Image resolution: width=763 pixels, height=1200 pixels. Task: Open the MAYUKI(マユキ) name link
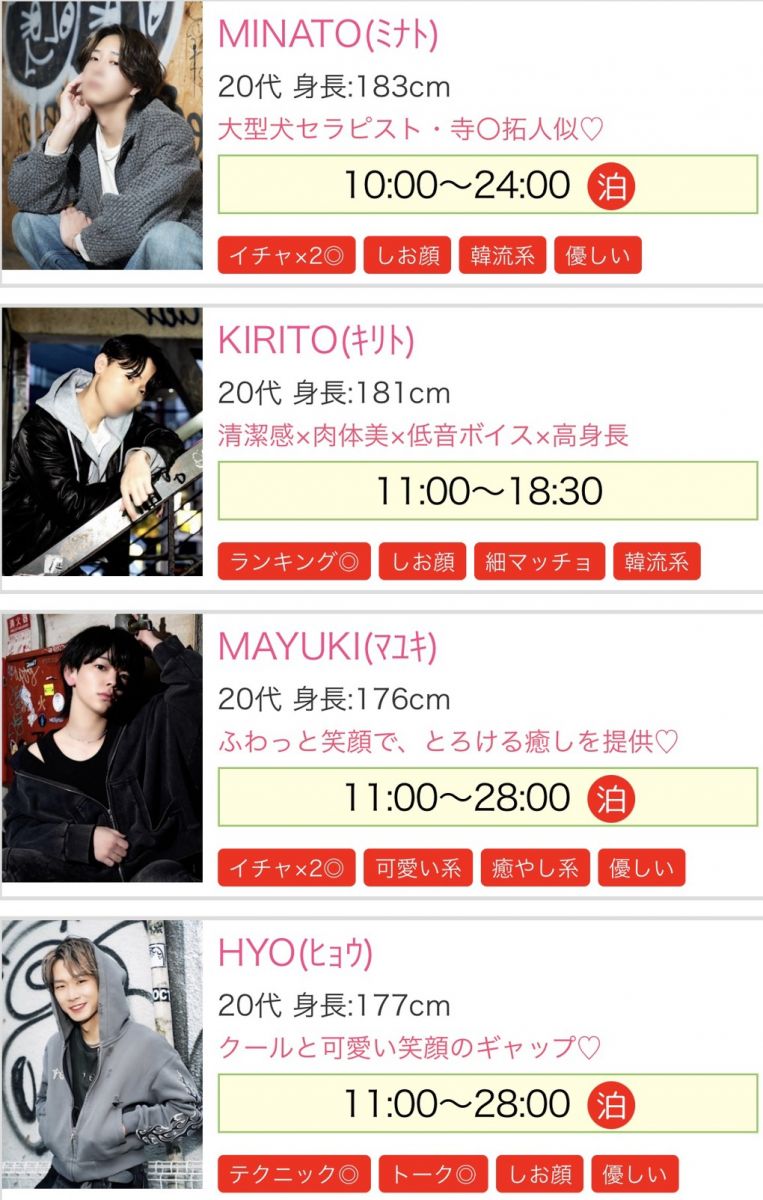tap(328, 647)
